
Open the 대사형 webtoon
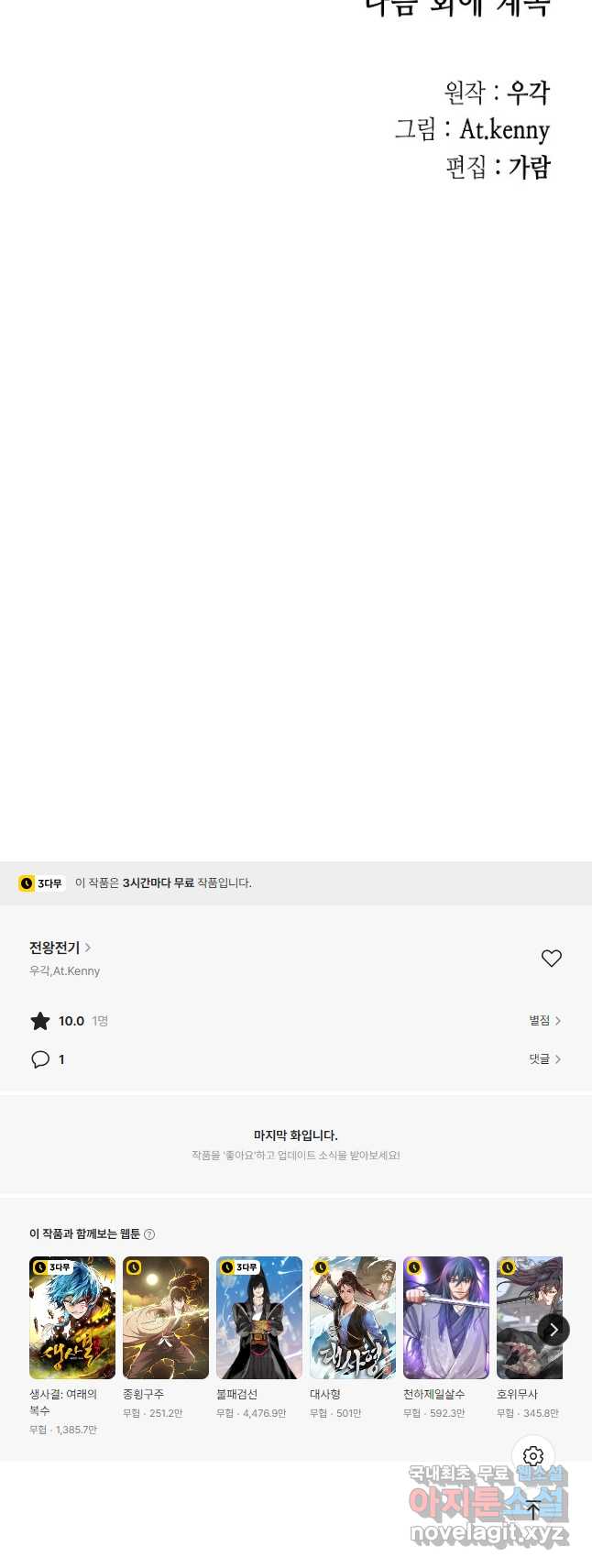tap(353, 1318)
